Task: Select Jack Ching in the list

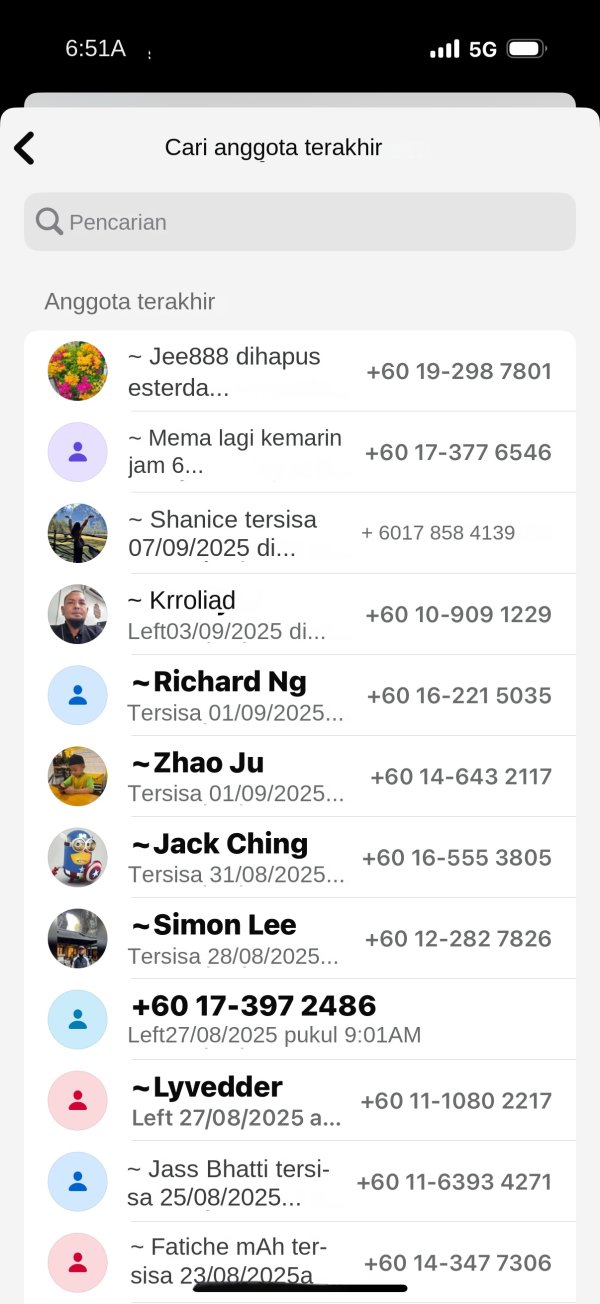Action: point(300,857)
